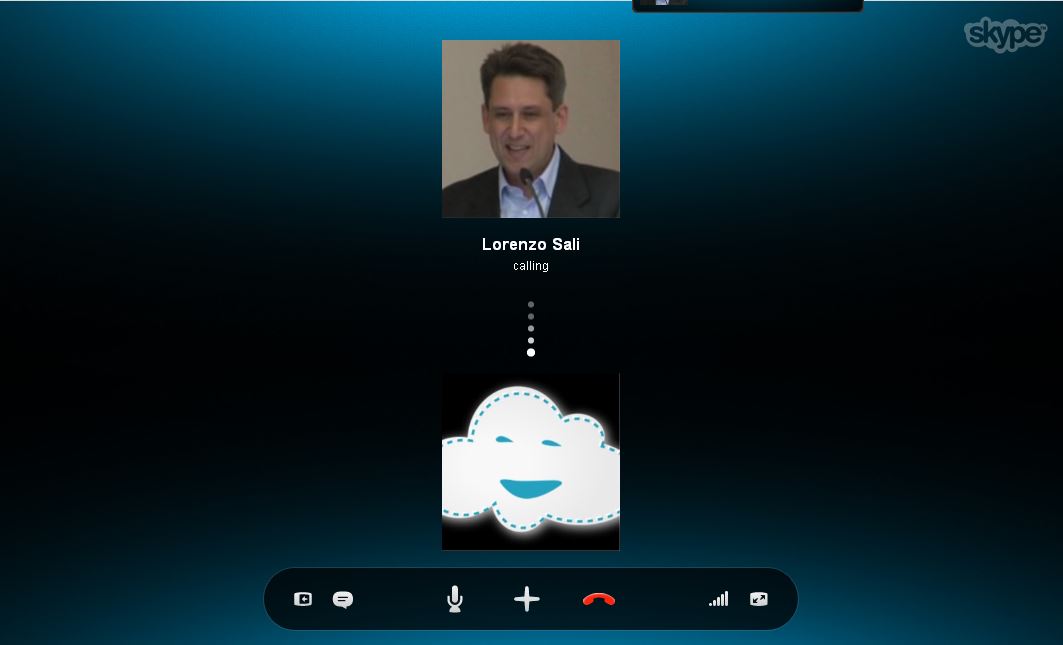Open the add participants plus button
Viewport: 1063px width, 645px height.
(x=526, y=599)
